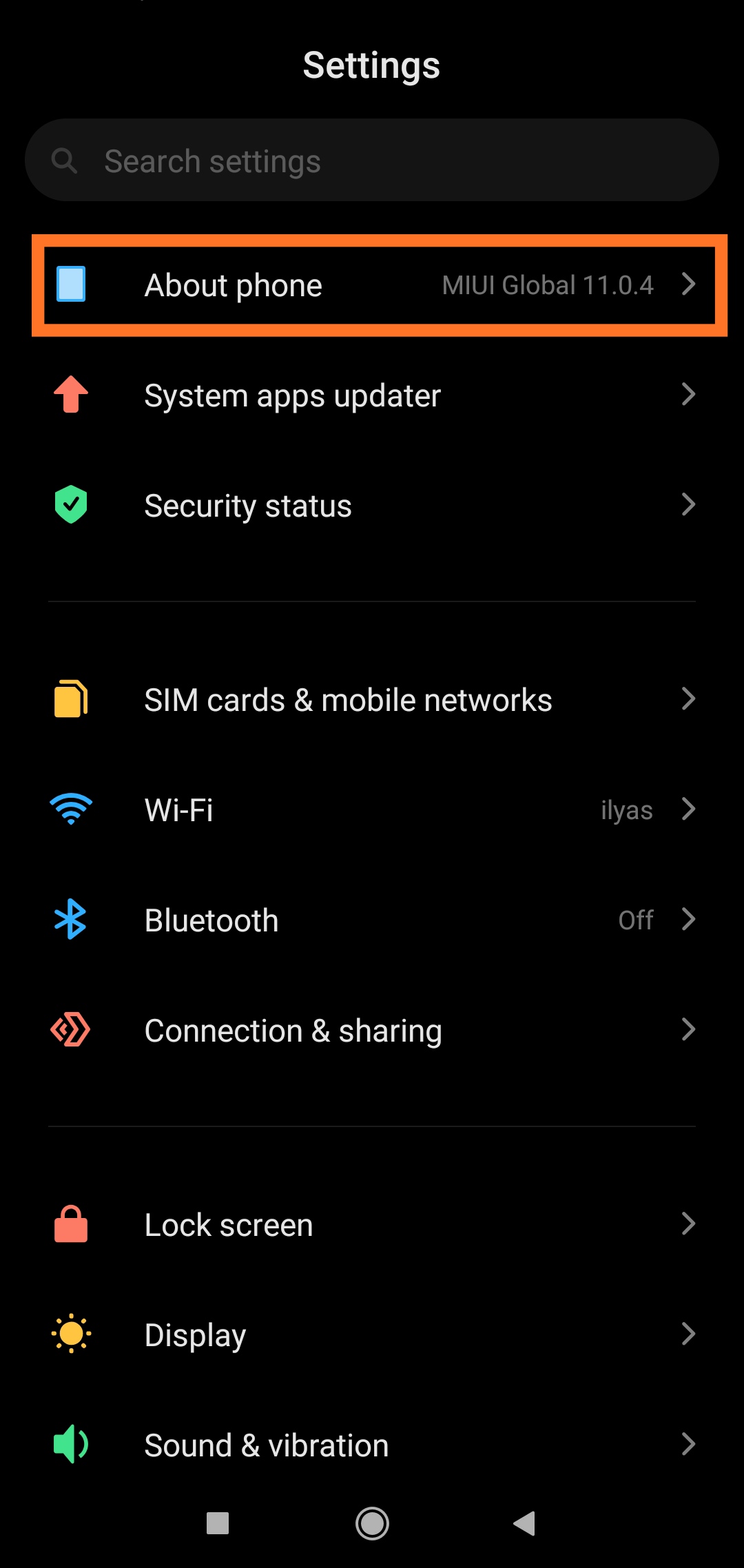
Task: Tap the Sound & vibration speaker icon
Action: click(x=70, y=1445)
